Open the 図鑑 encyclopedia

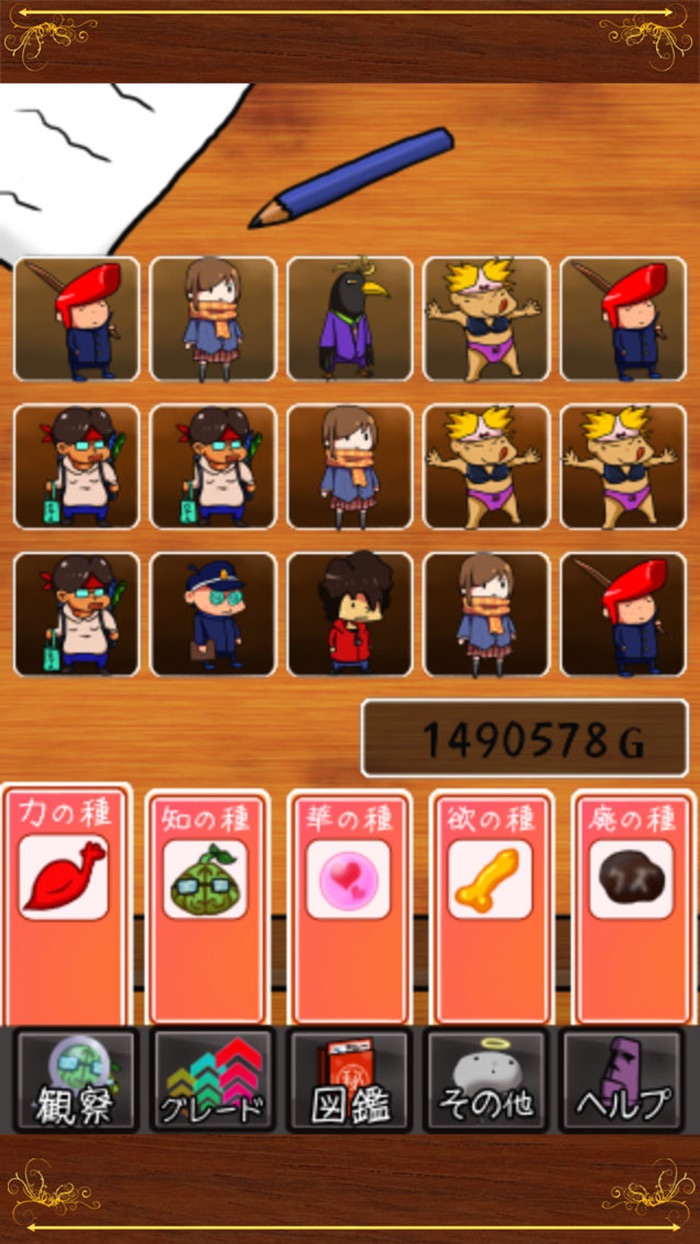tap(349, 1080)
